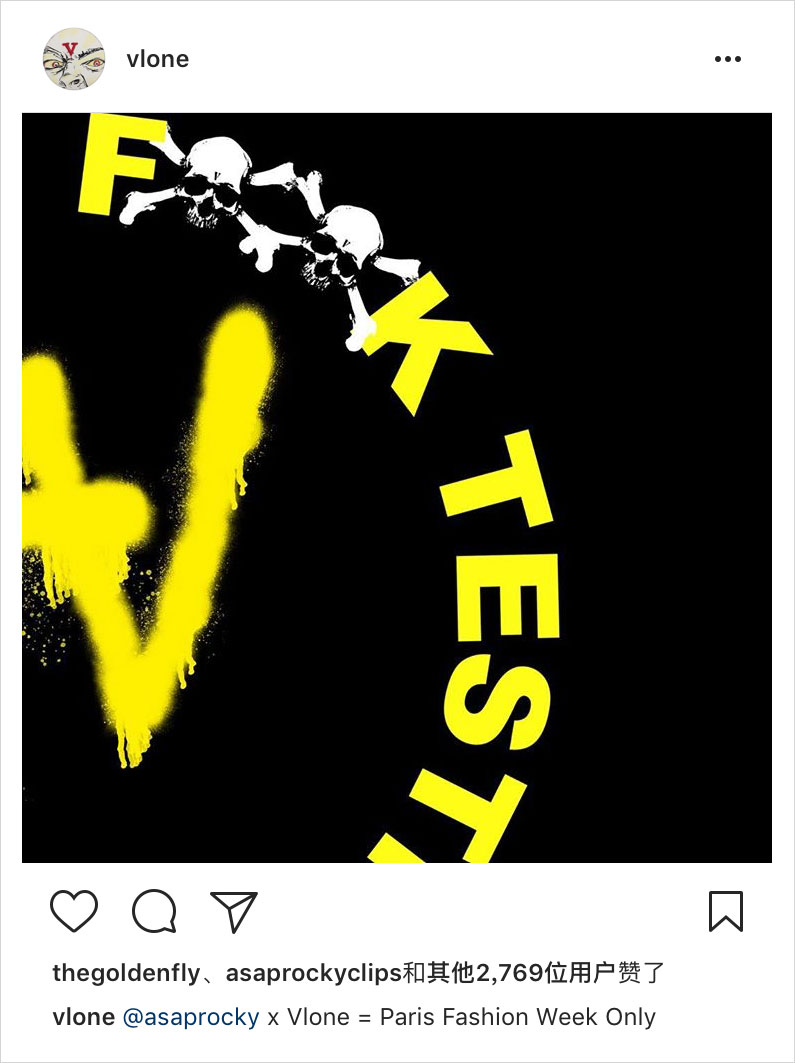This screenshot has width=795, height=1063.
Task: Open the three-dot overflow menu
Action: tap(727, 59)
